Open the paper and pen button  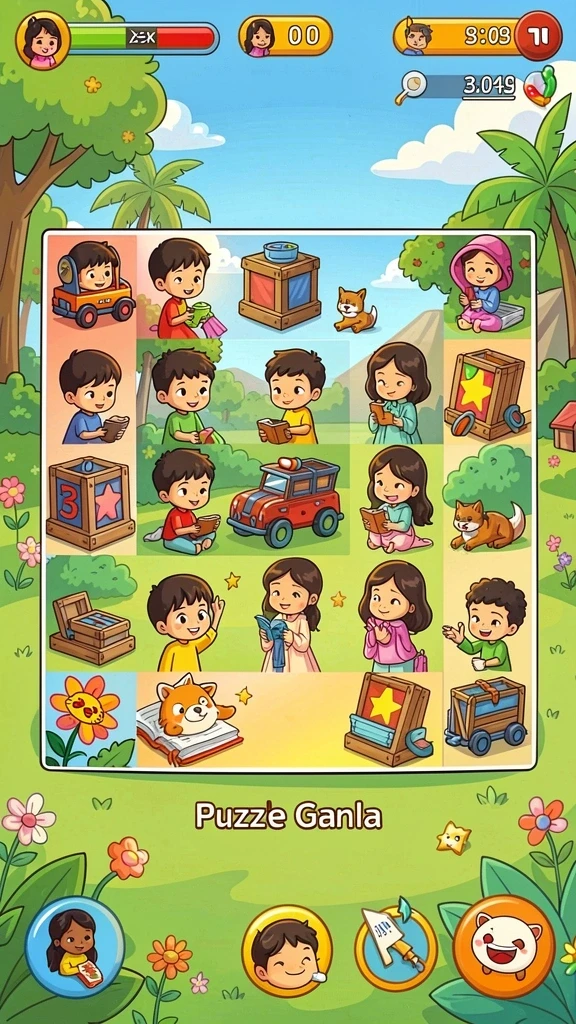[396, 947]
